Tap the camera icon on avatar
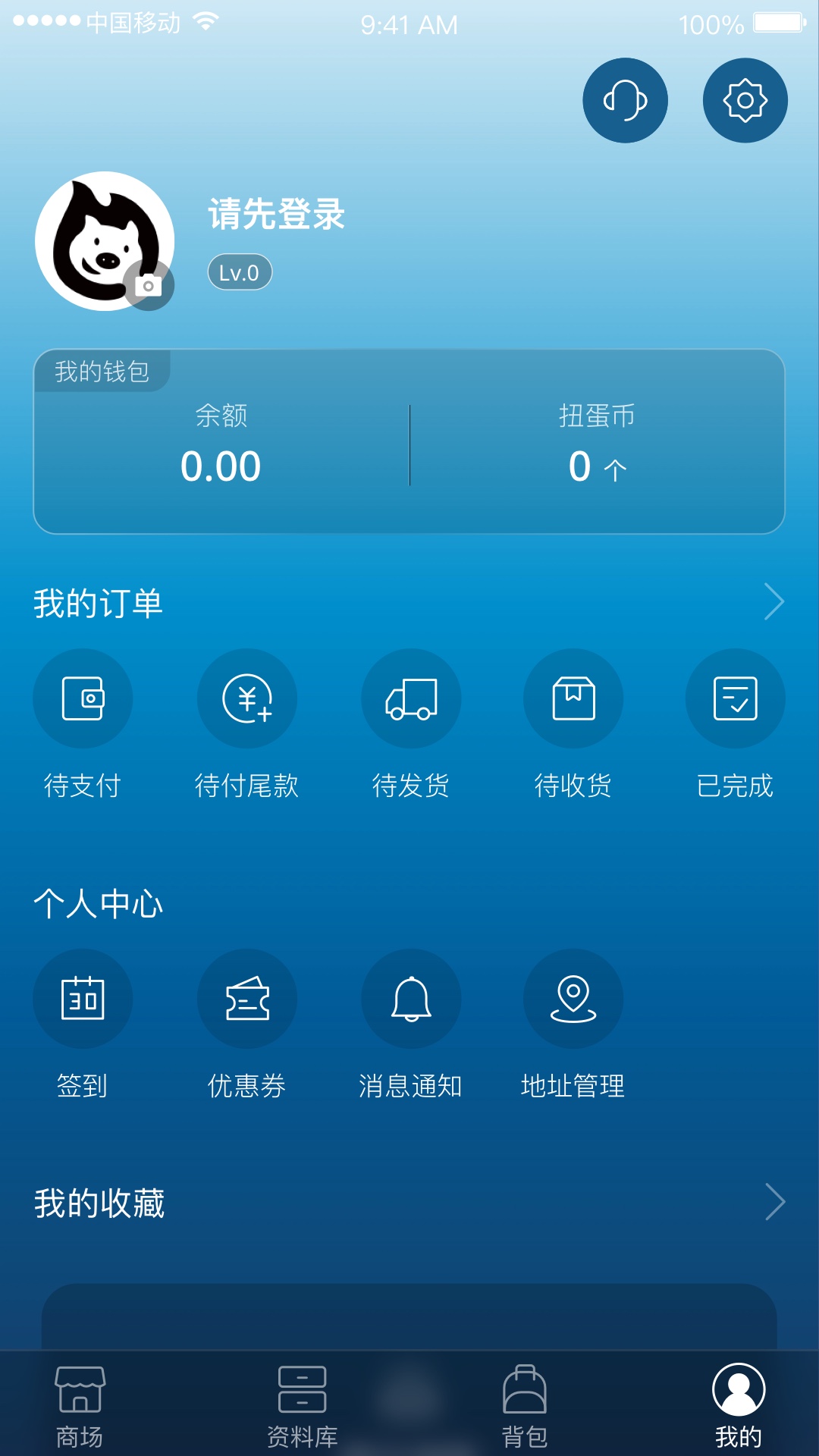 tap(149, 286)
